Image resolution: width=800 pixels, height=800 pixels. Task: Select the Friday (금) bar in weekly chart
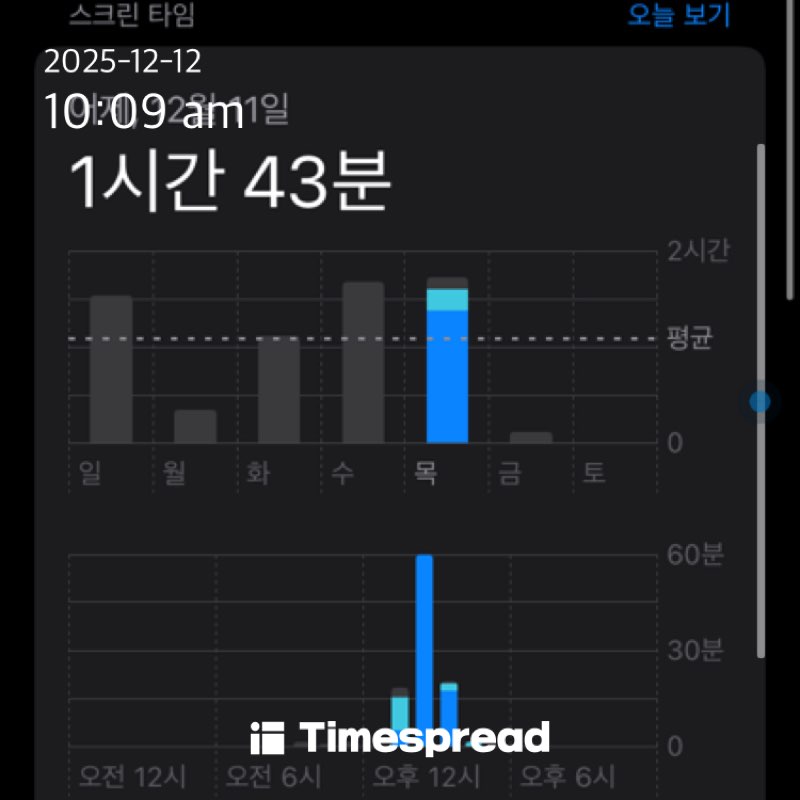tap(531, 437)
